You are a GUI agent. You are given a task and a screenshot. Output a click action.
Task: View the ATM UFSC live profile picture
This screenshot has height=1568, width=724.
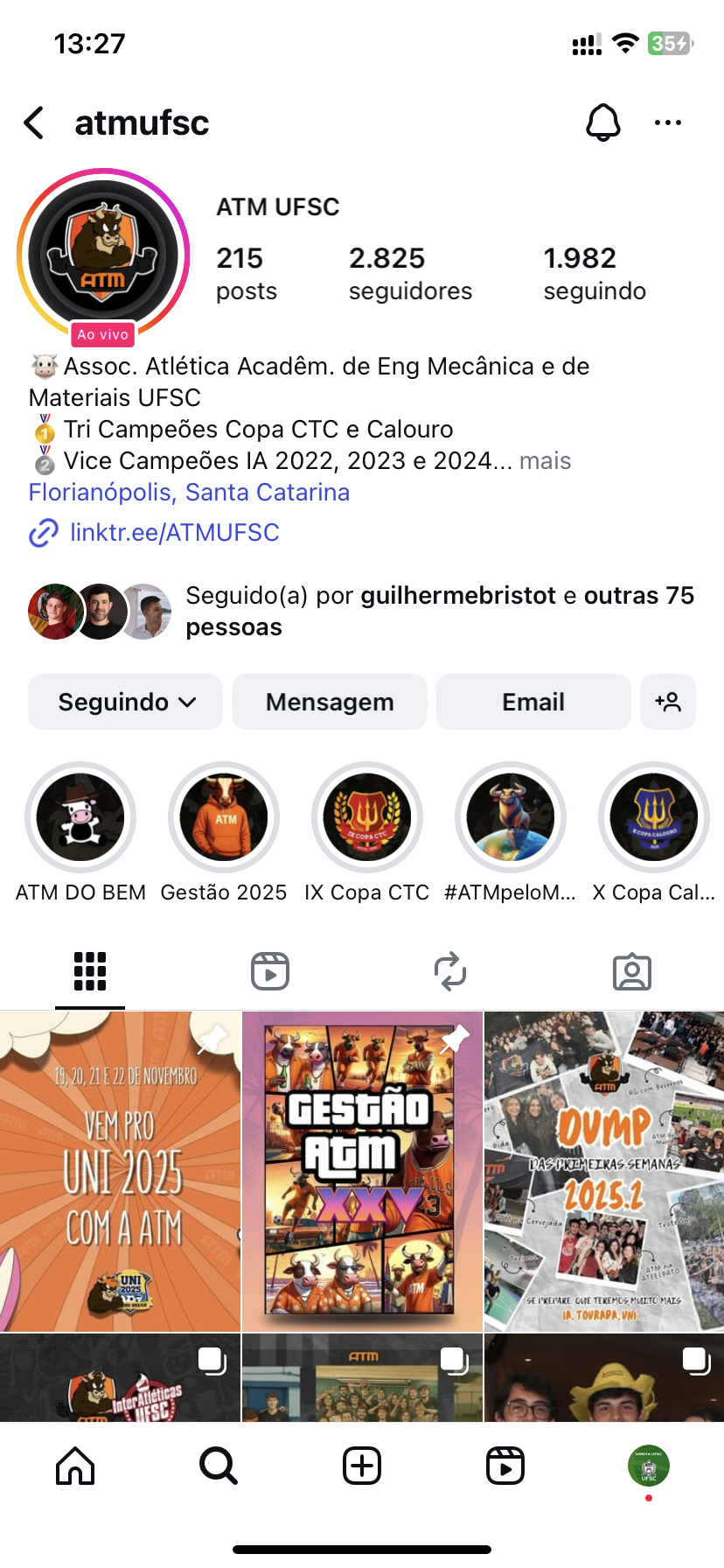tap(103, 255)
